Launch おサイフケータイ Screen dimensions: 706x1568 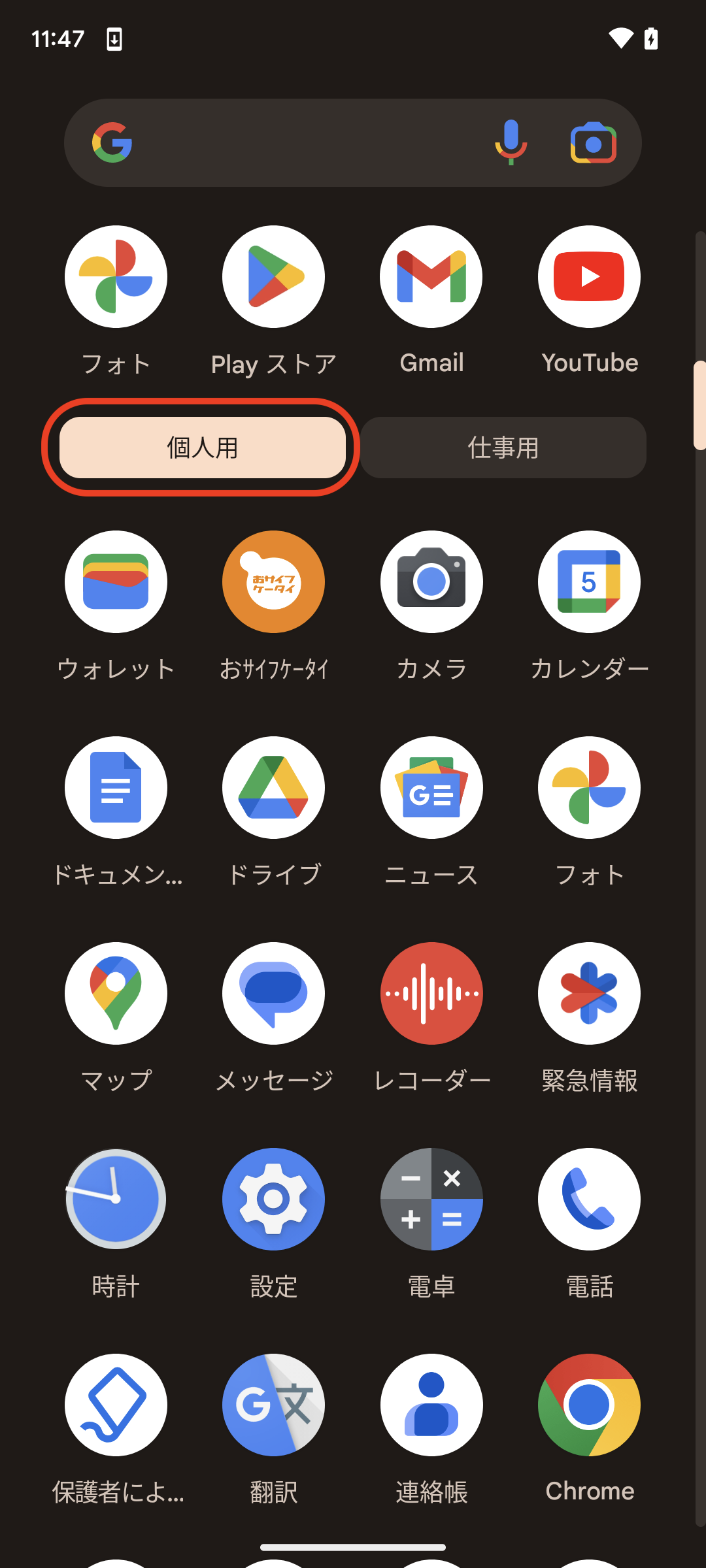pos(273,581)
